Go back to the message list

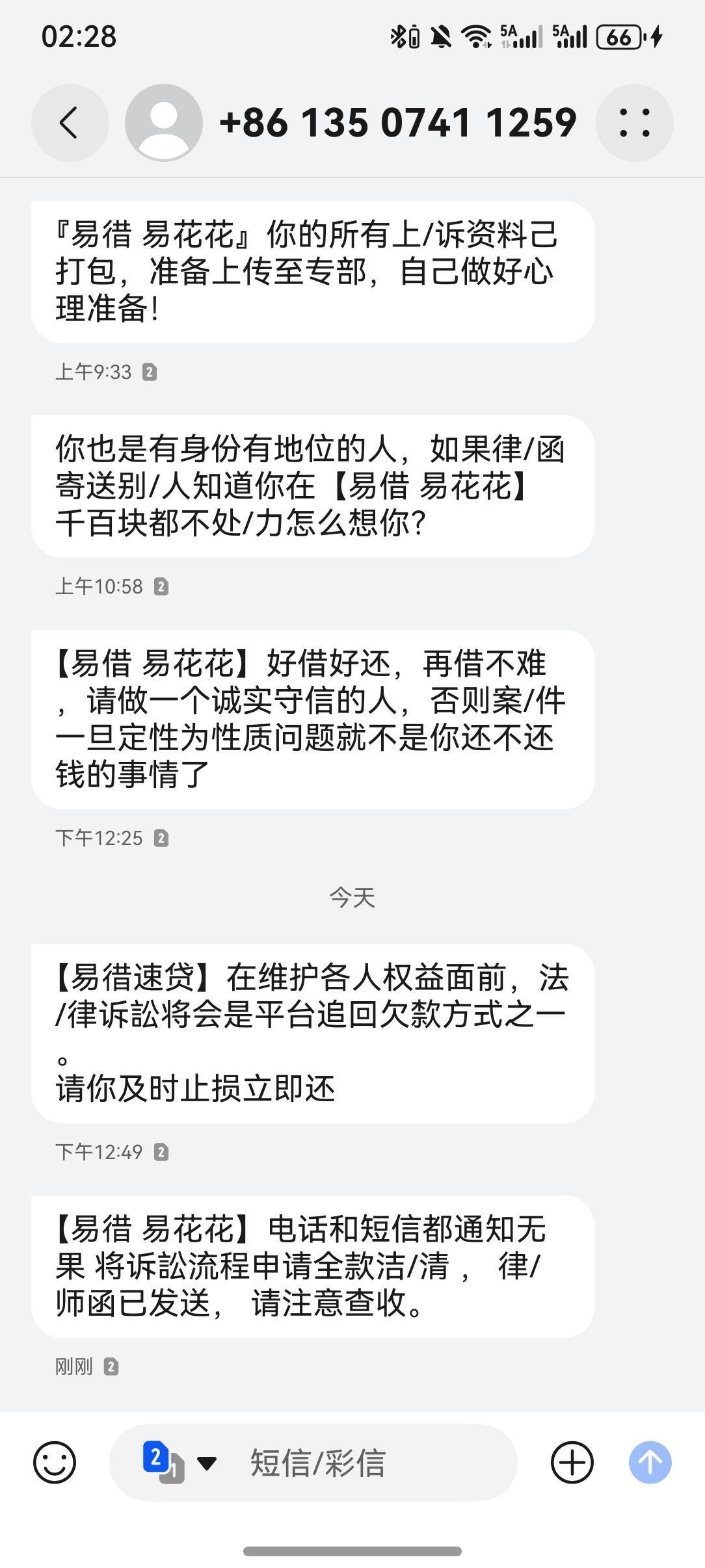click(70, 122)
